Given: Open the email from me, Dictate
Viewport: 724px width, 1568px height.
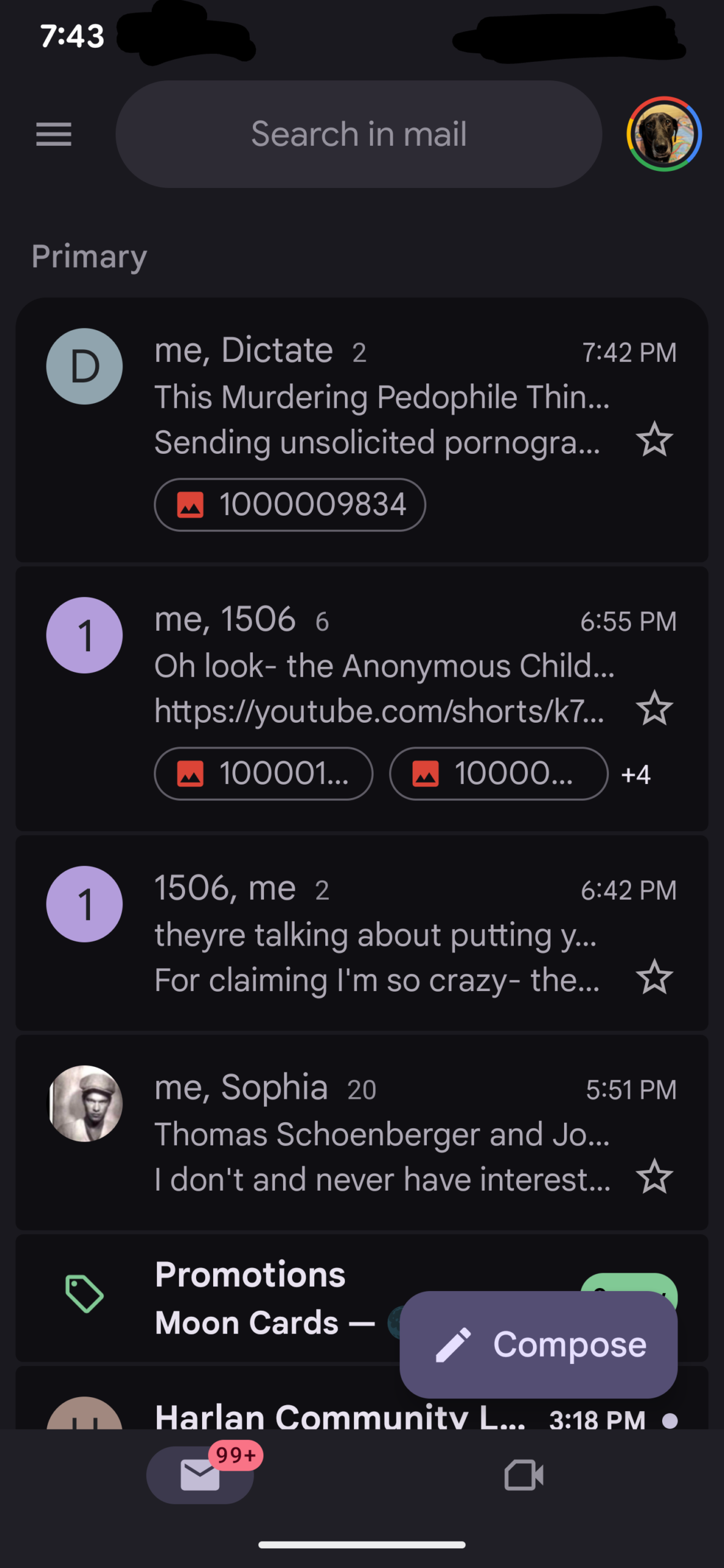Looking at the screenshot, I should pos(380,397).
